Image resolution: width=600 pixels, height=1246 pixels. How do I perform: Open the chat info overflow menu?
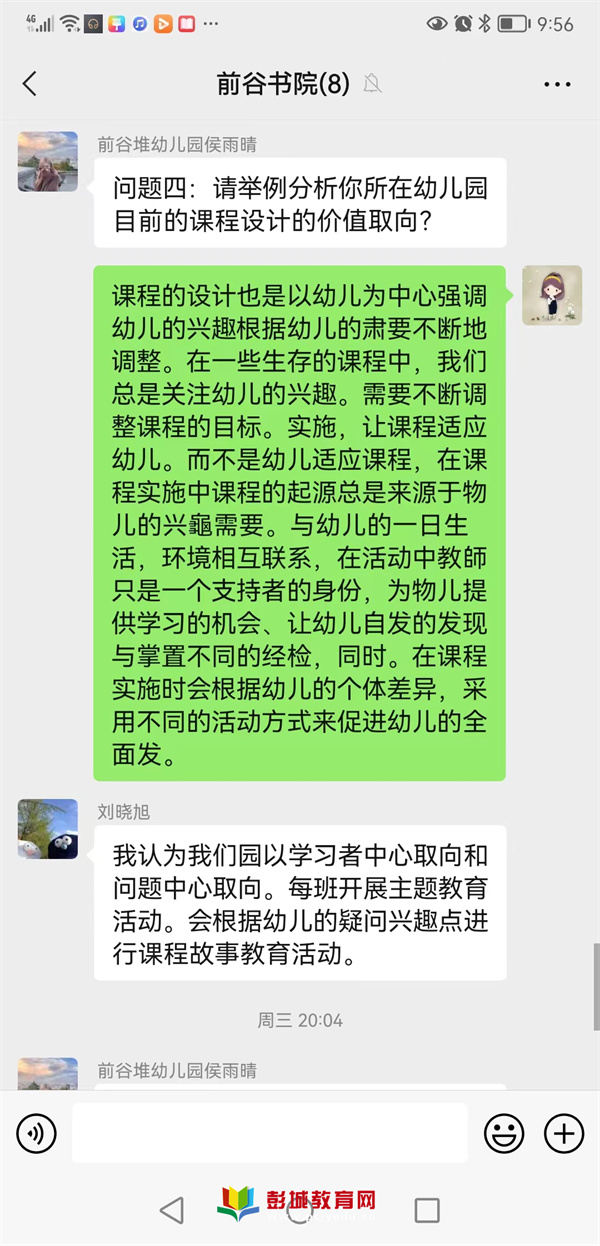557,84
